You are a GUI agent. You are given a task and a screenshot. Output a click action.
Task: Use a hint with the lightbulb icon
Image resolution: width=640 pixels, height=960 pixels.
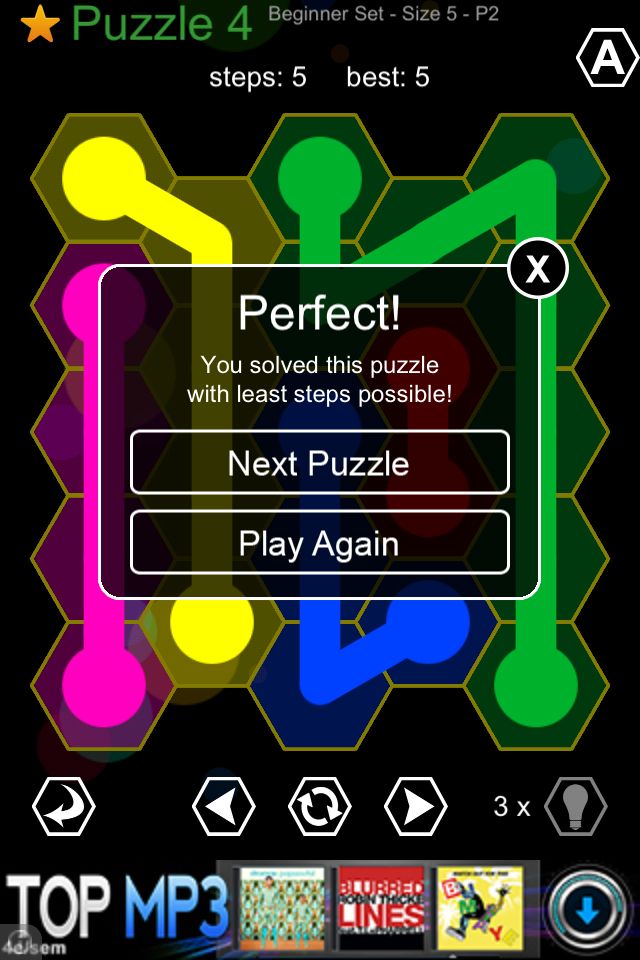576,806
